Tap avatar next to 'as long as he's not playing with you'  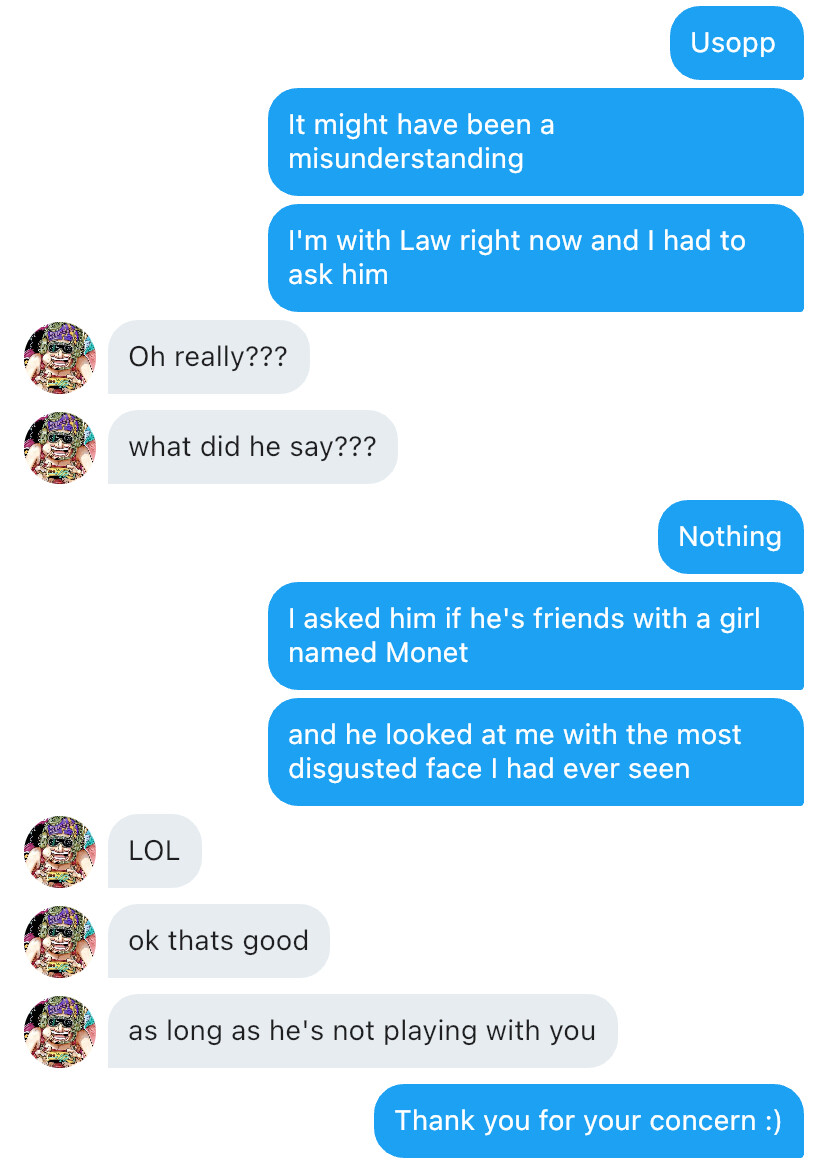tap(60, 1031)
